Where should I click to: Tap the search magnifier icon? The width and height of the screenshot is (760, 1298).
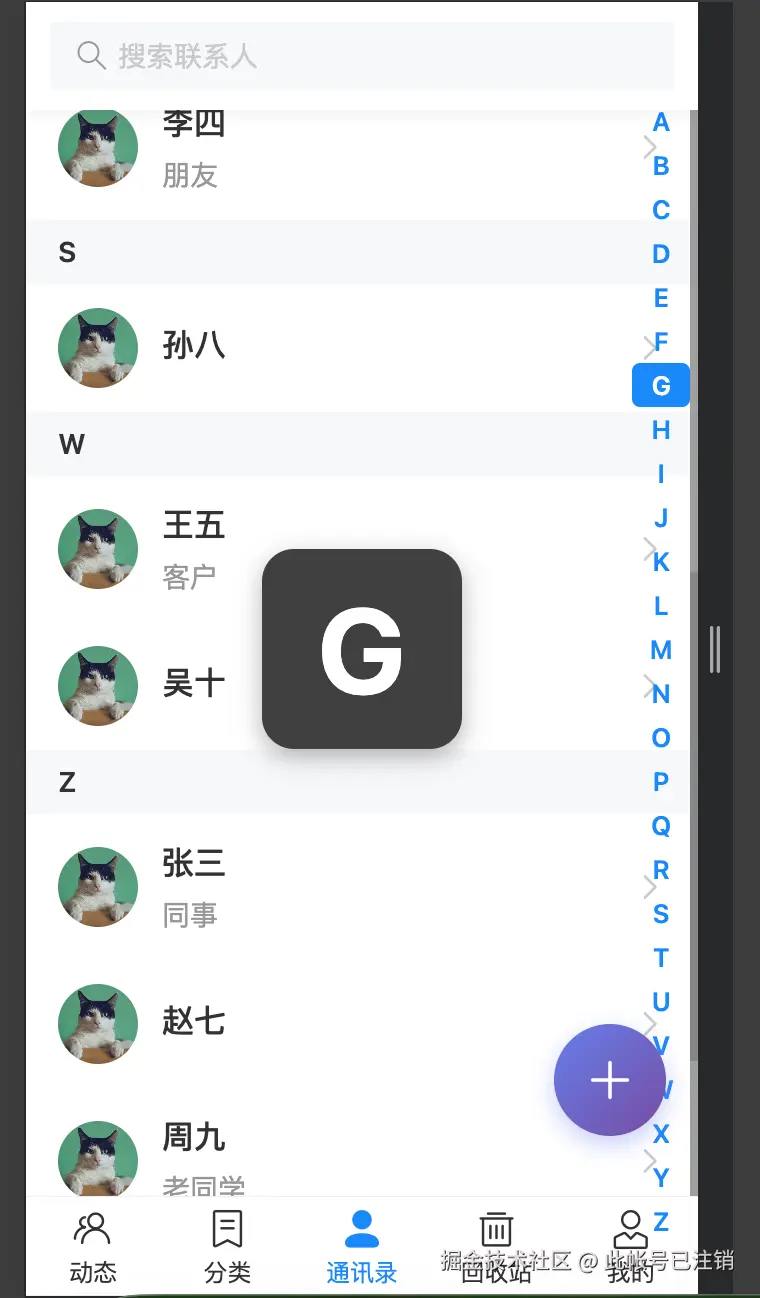click(90, 55)
